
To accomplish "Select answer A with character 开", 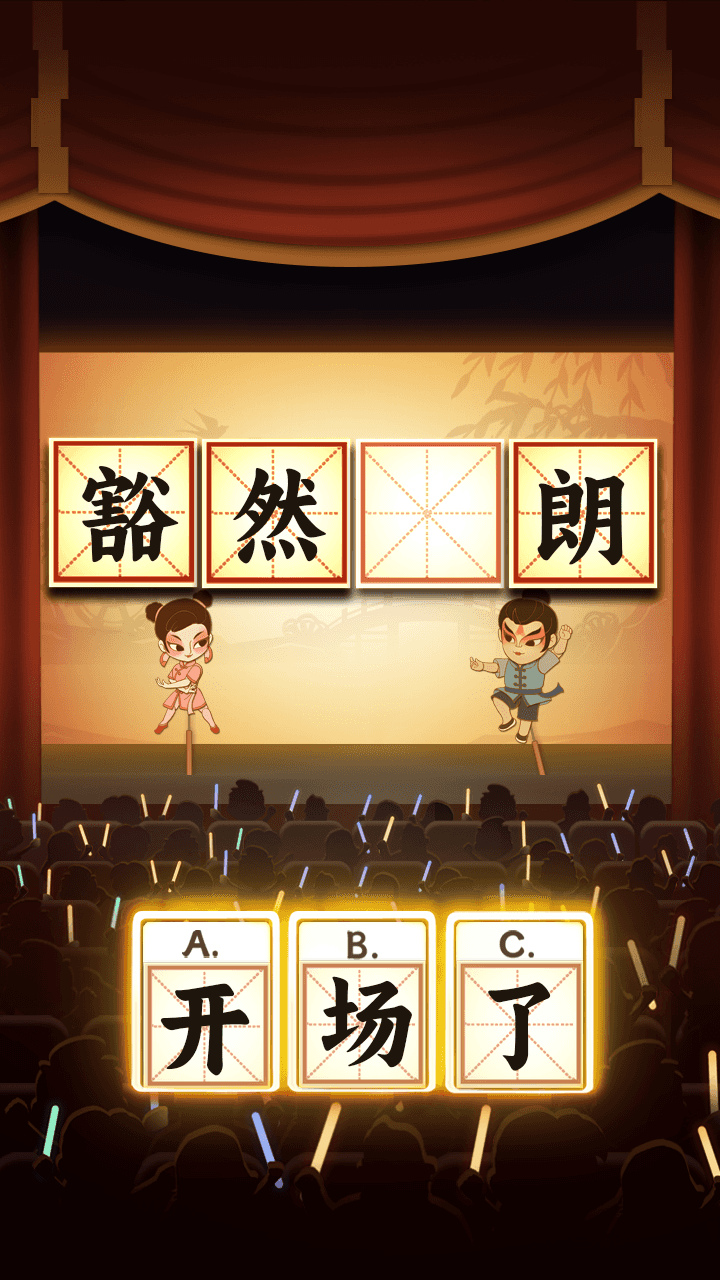I will pos(206,1005).
